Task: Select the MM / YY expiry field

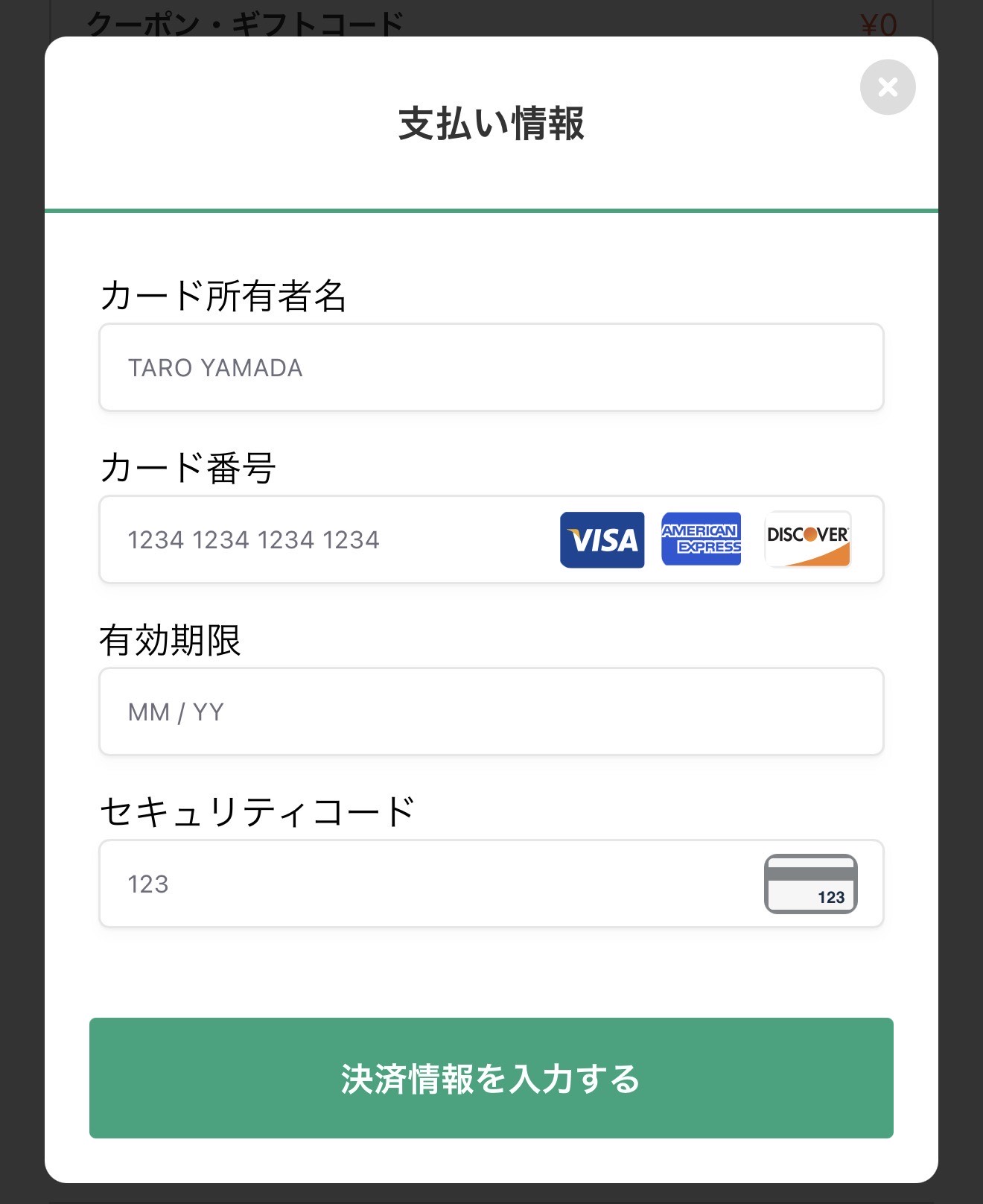Action: click(492, 712)
